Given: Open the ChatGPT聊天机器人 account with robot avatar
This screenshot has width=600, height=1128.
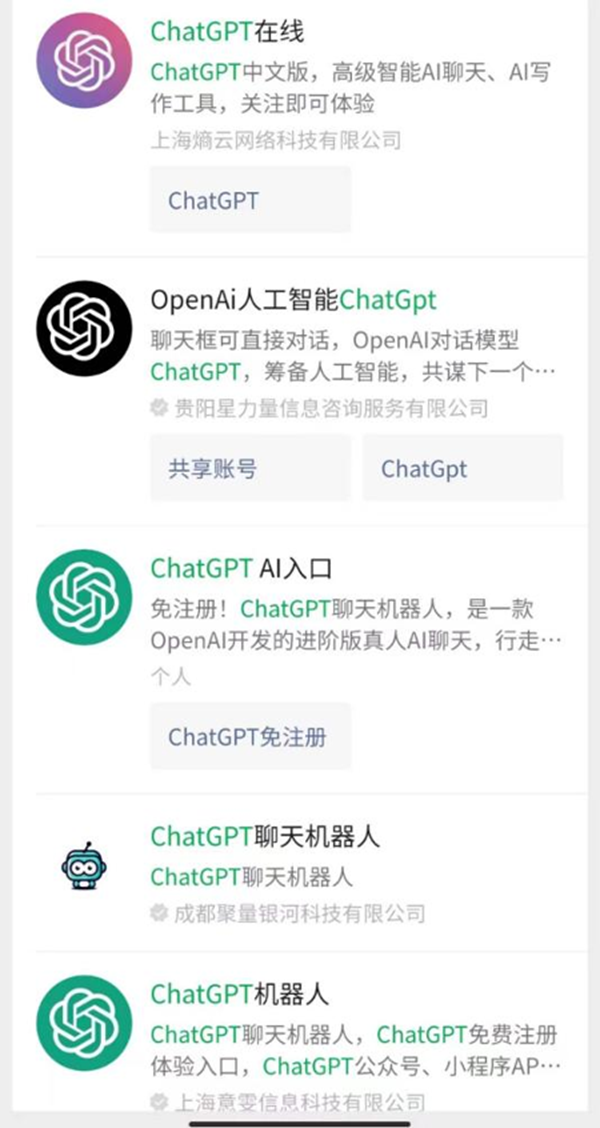Looking at the screenshot, I should [x=265, y=836].
